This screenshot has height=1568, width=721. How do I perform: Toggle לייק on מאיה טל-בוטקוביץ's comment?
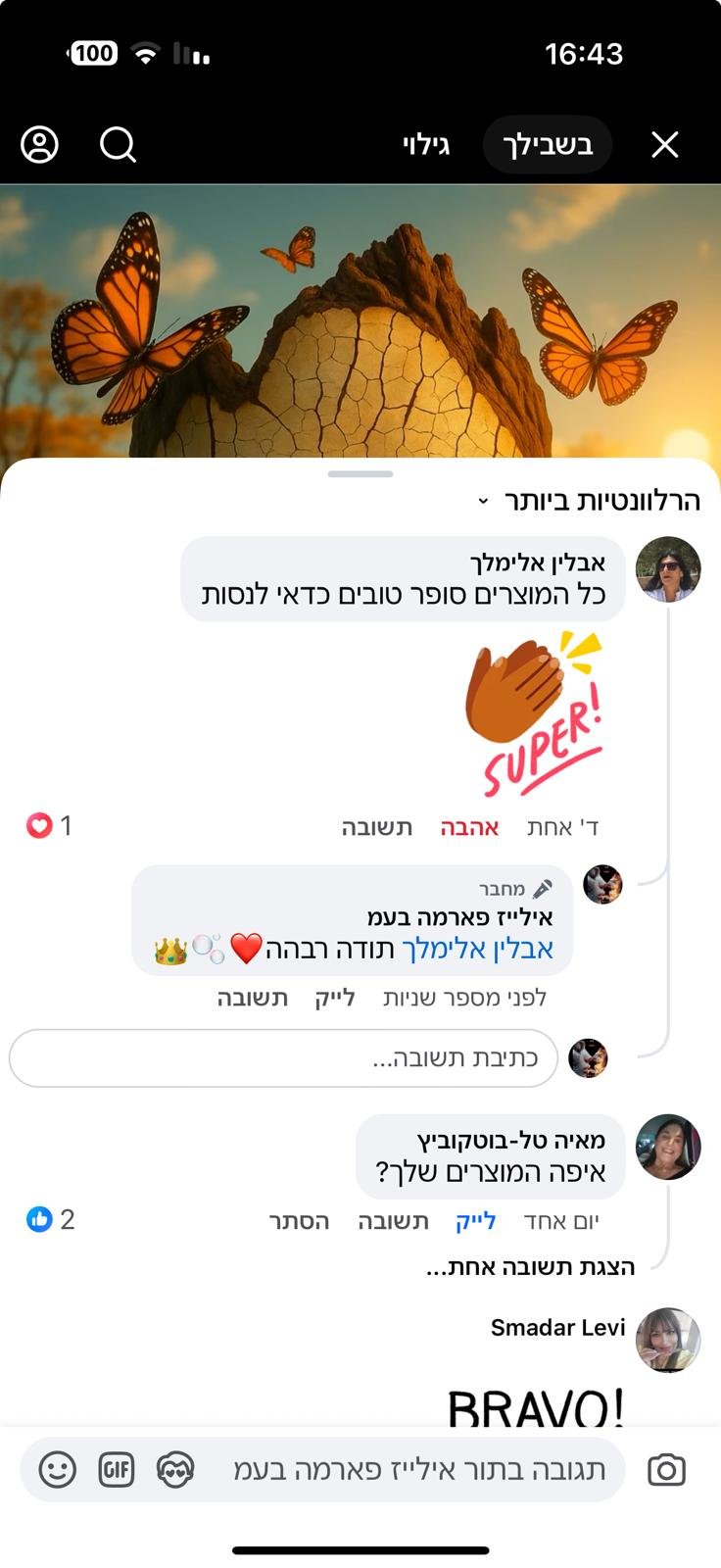[476, 1221]
